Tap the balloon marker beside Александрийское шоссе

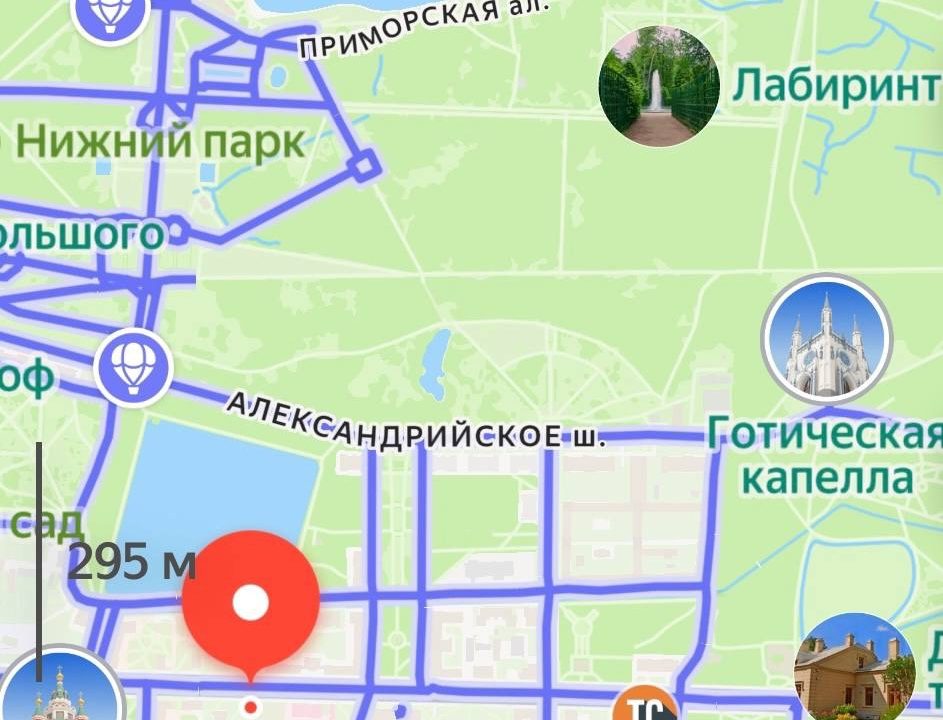tap(133, 367)
